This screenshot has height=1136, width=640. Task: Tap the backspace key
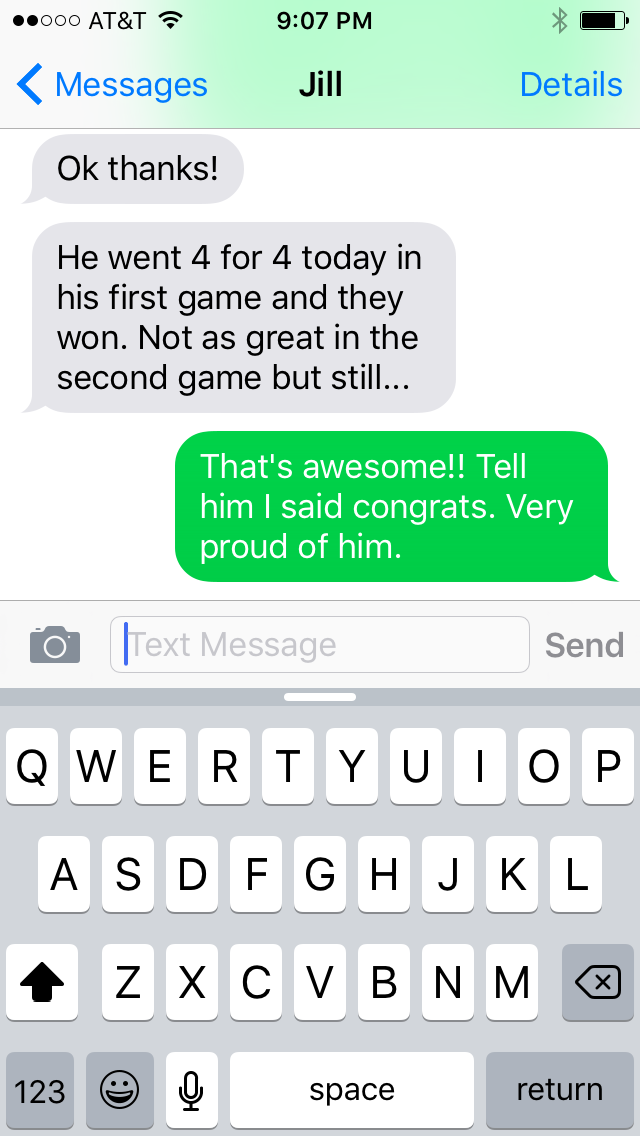tap(598, 982)
